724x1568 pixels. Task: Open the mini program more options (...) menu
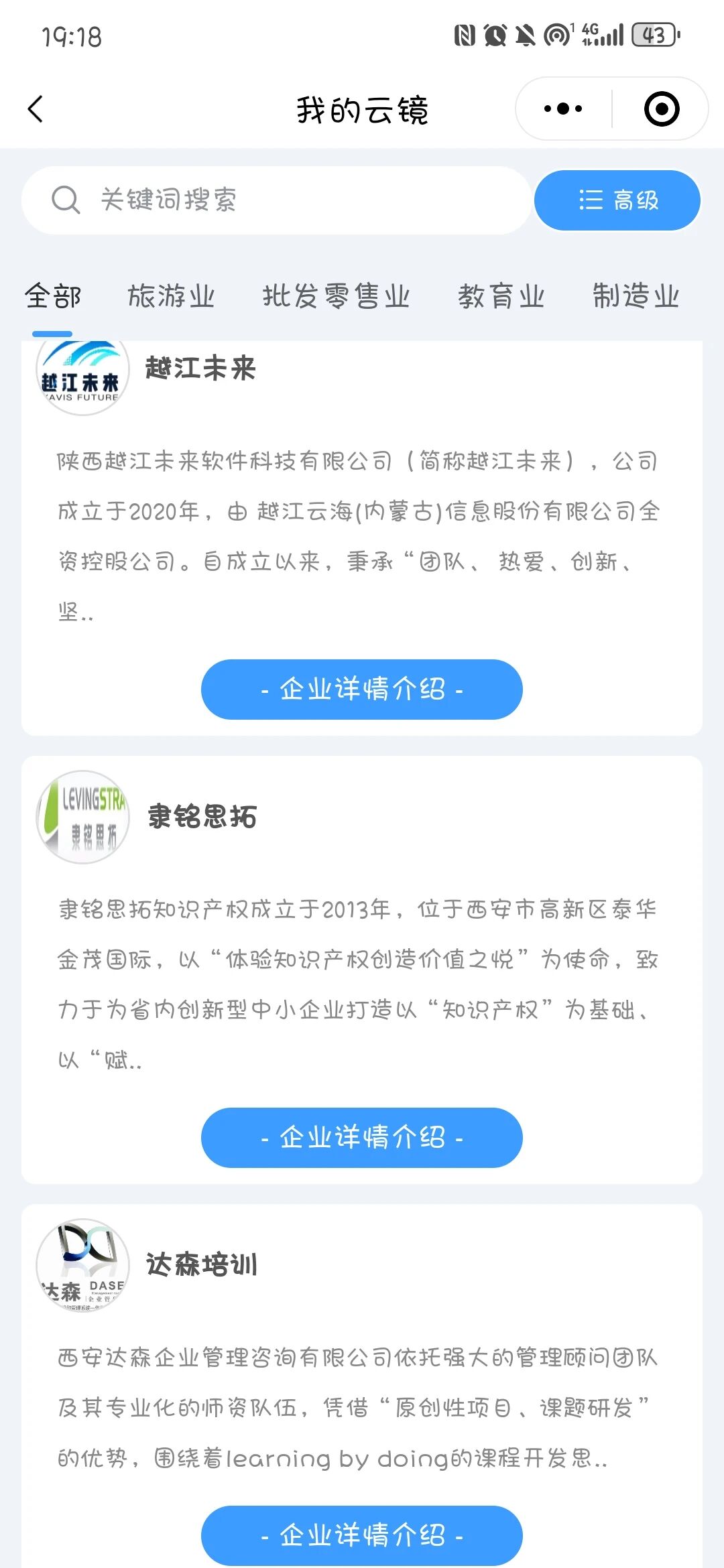pos(560,107)
